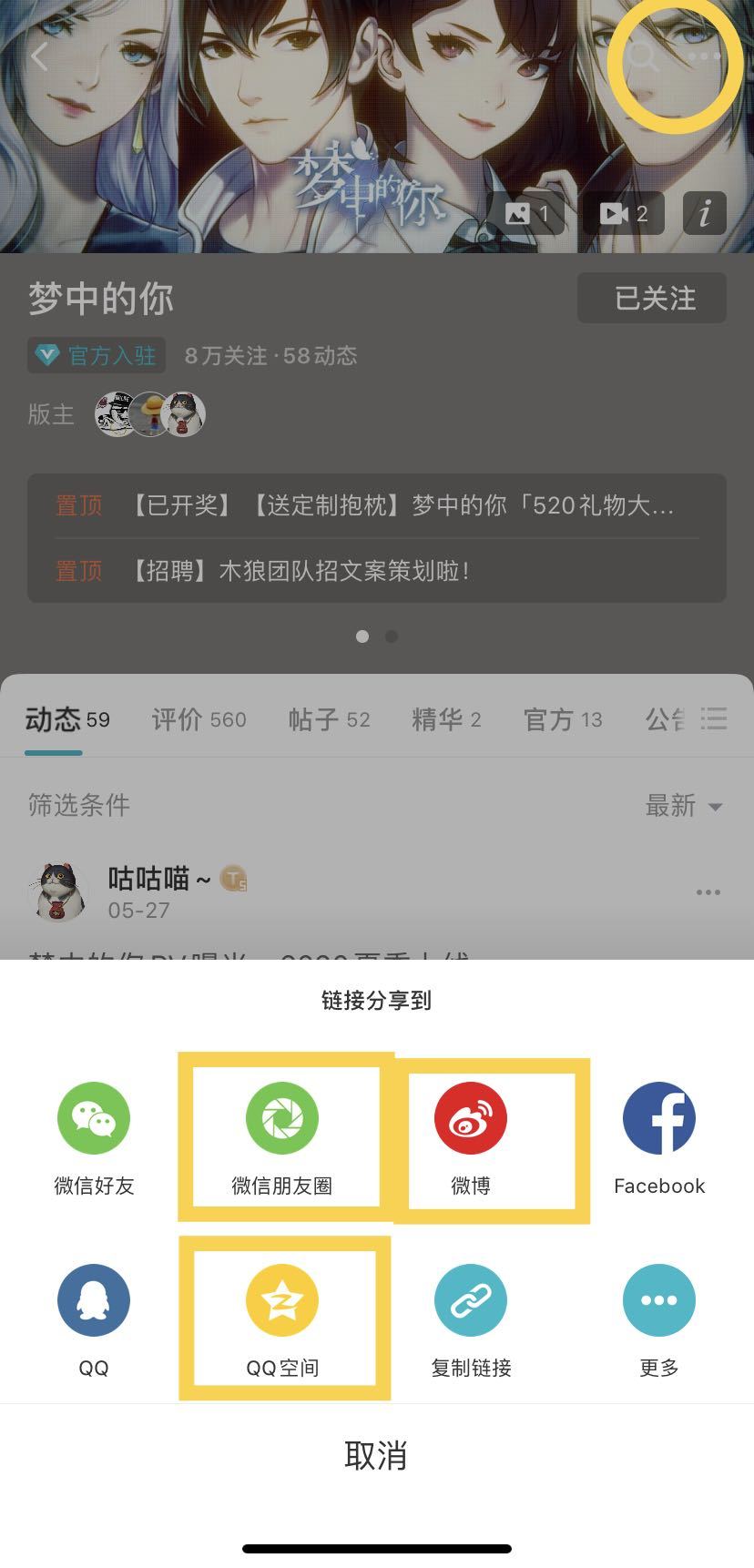This screenshot has width=754, height=1568.
Task: Switch to the 帖子 52 tab
Action: [x=328, y=718]
